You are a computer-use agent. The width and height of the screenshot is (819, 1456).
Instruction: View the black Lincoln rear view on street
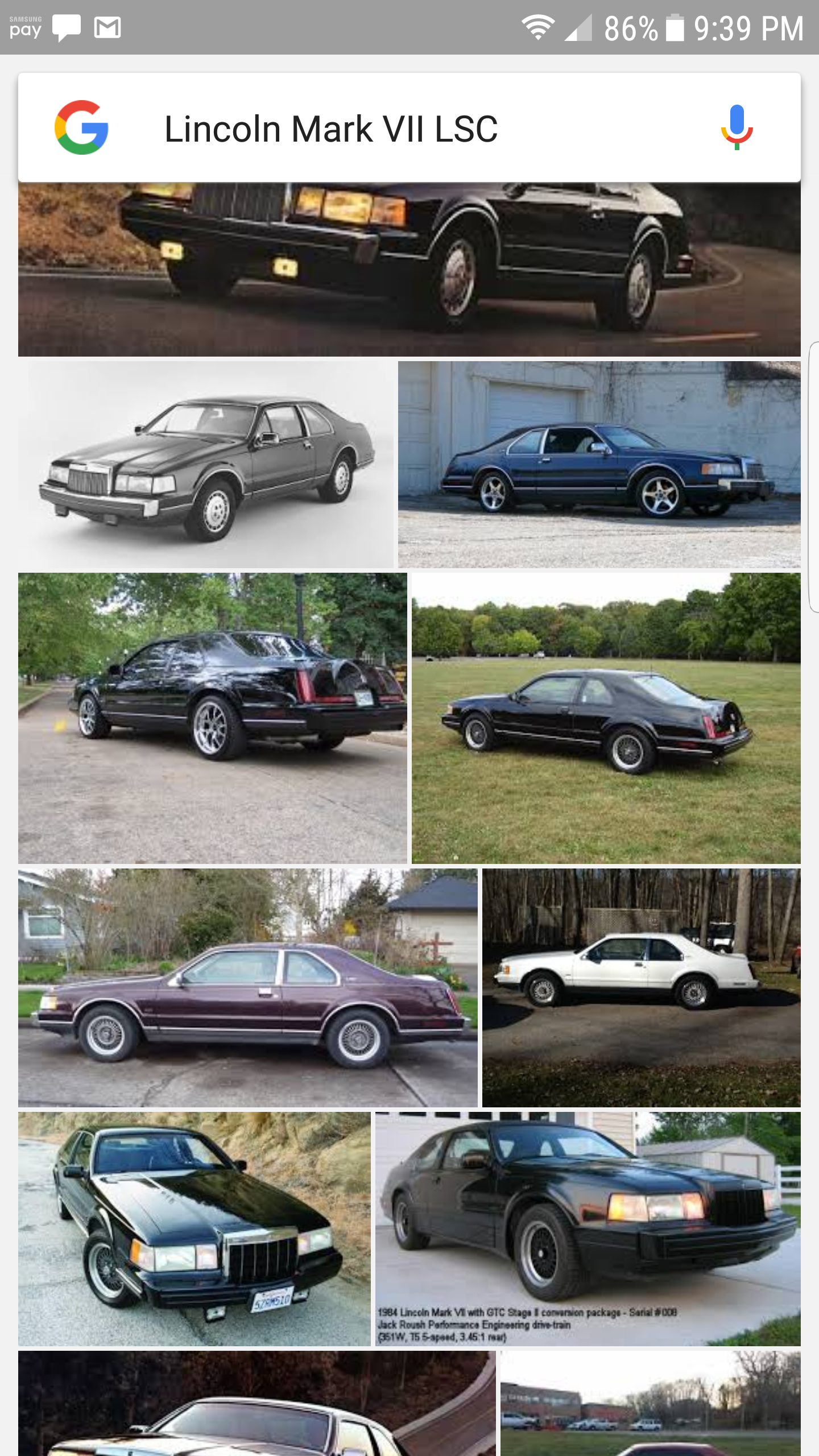[x=213, y=718]
